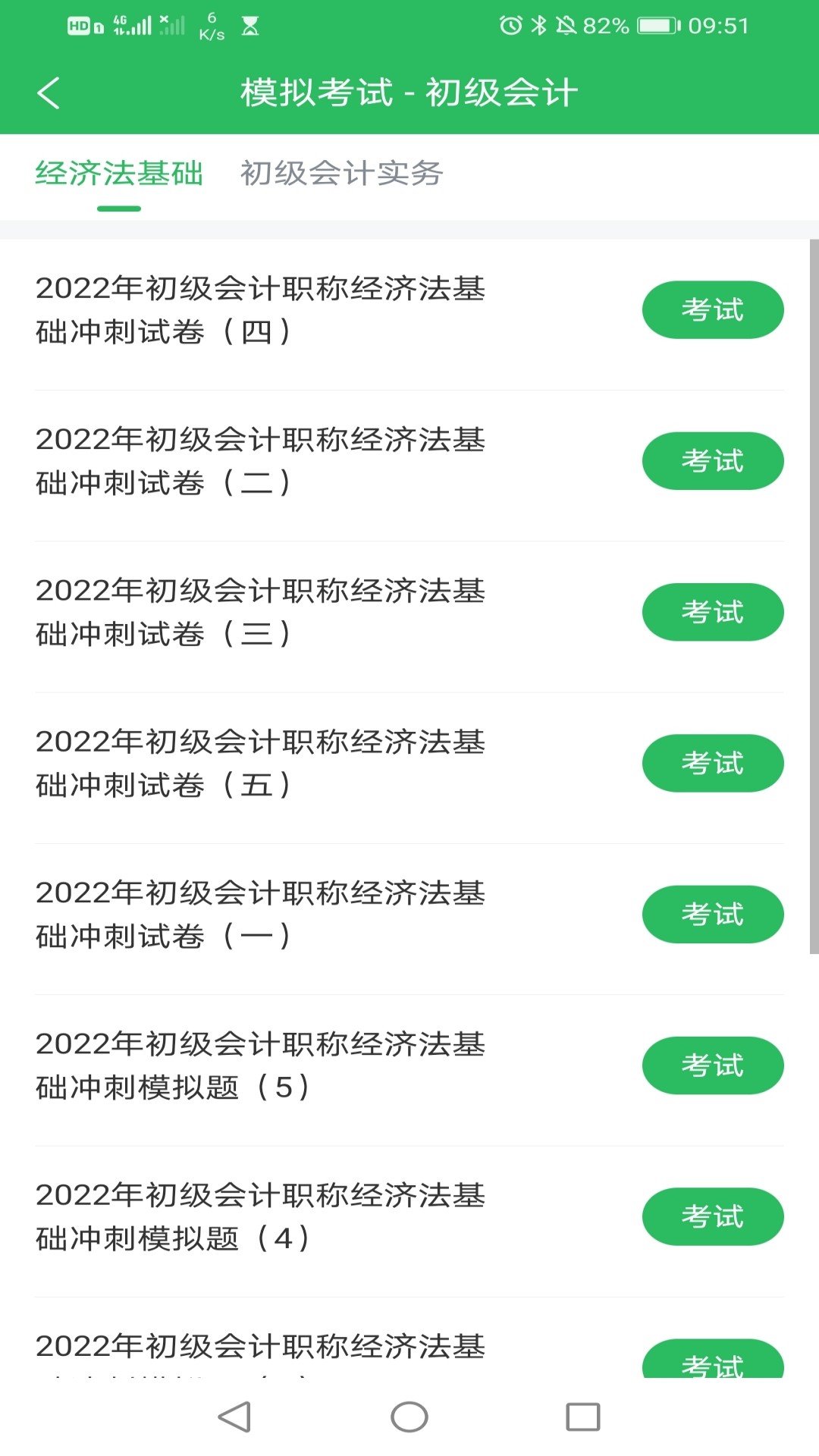Go back using the header arrow

(49, 93)
